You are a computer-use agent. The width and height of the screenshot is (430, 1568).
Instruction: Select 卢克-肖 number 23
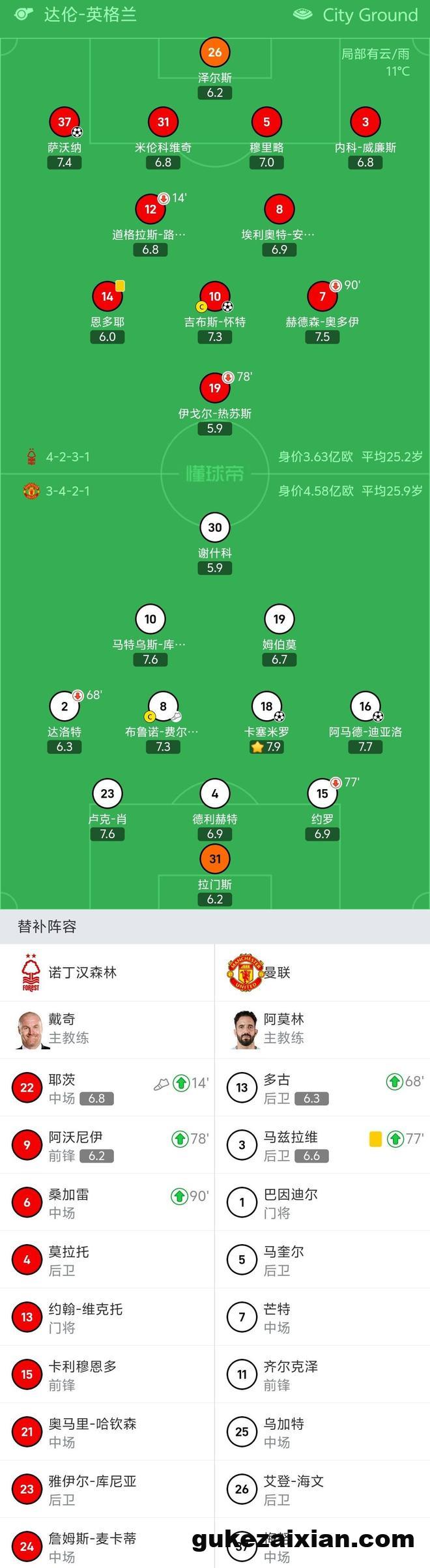[x=107, y=794]
